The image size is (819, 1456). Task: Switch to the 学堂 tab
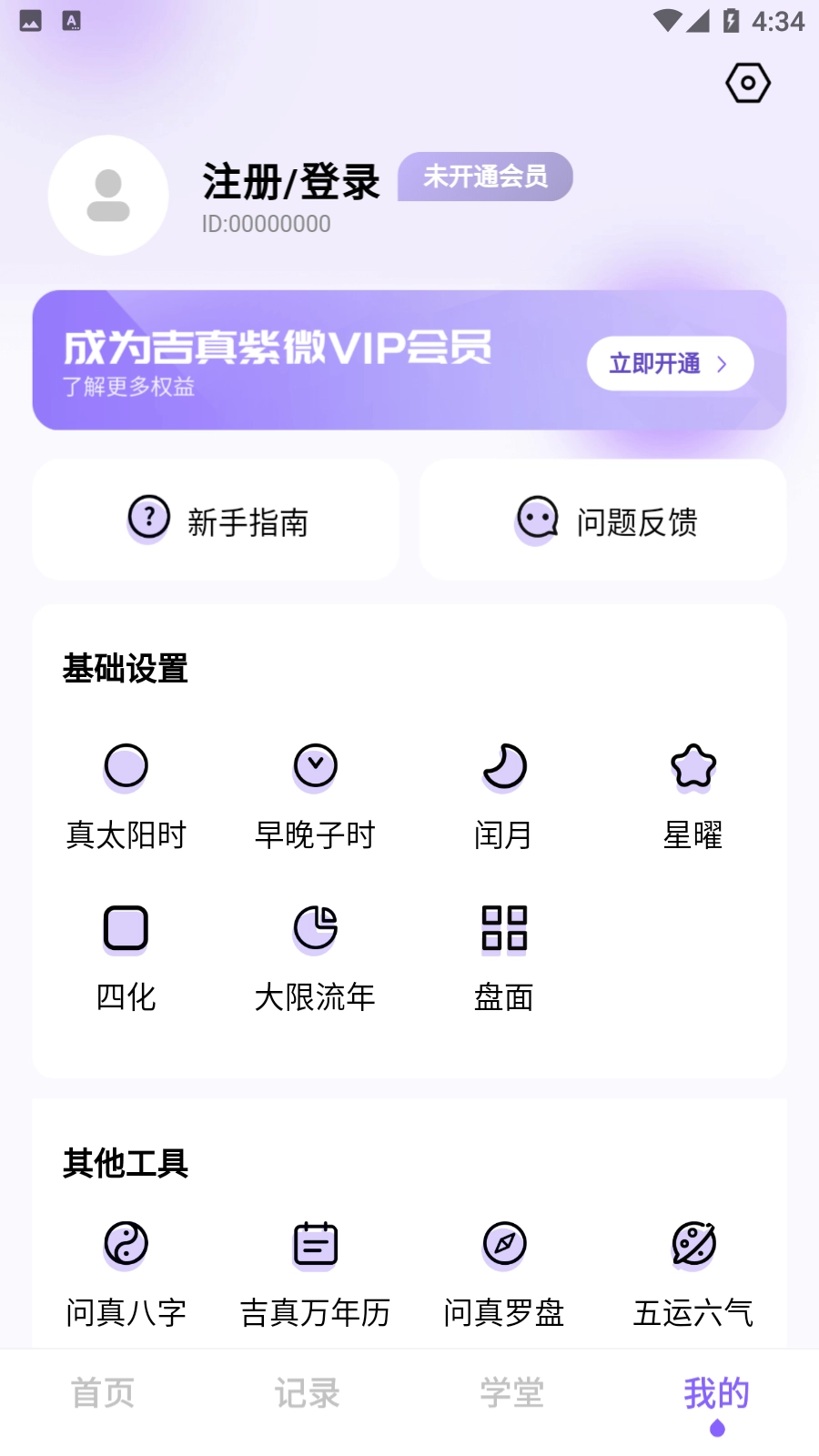511,1392
